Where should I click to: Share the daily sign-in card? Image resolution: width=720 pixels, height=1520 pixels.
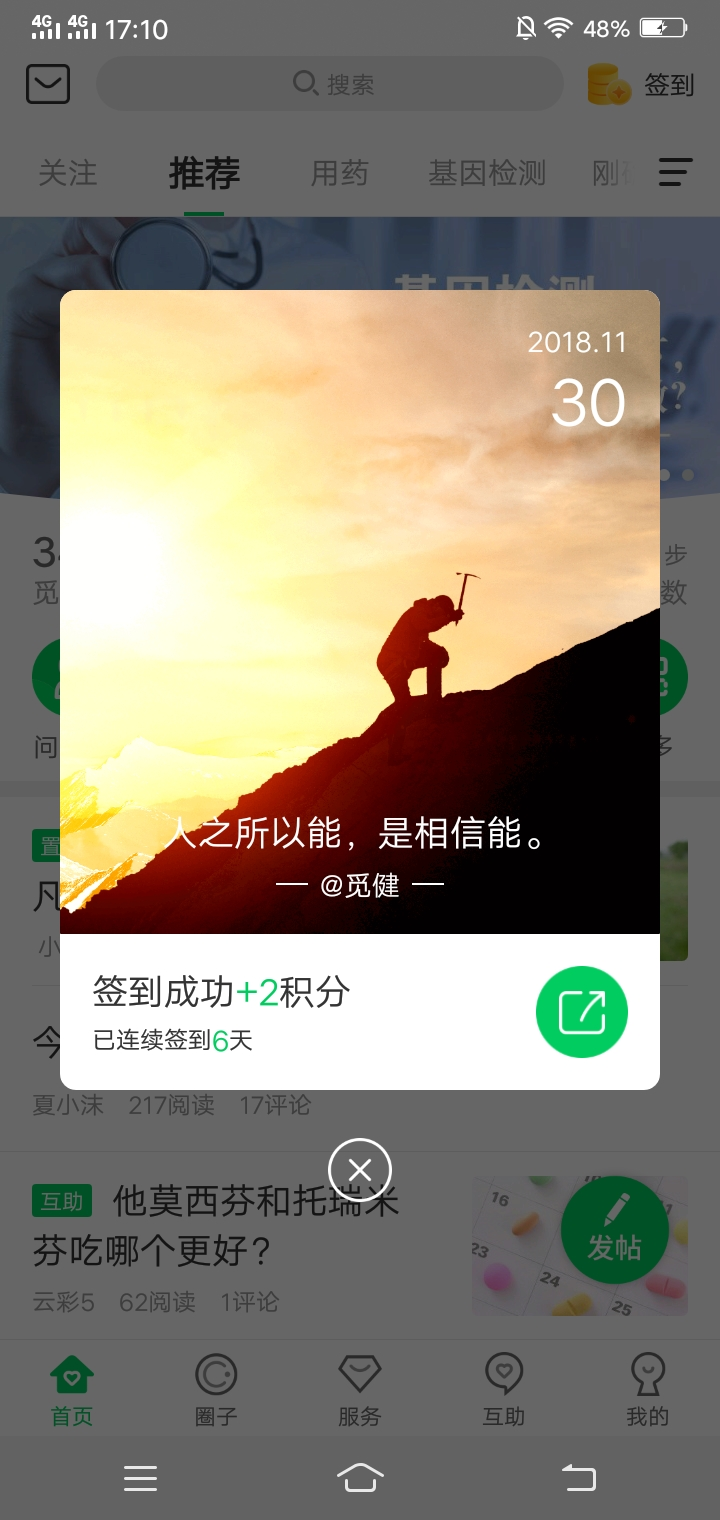[582, 1012]
